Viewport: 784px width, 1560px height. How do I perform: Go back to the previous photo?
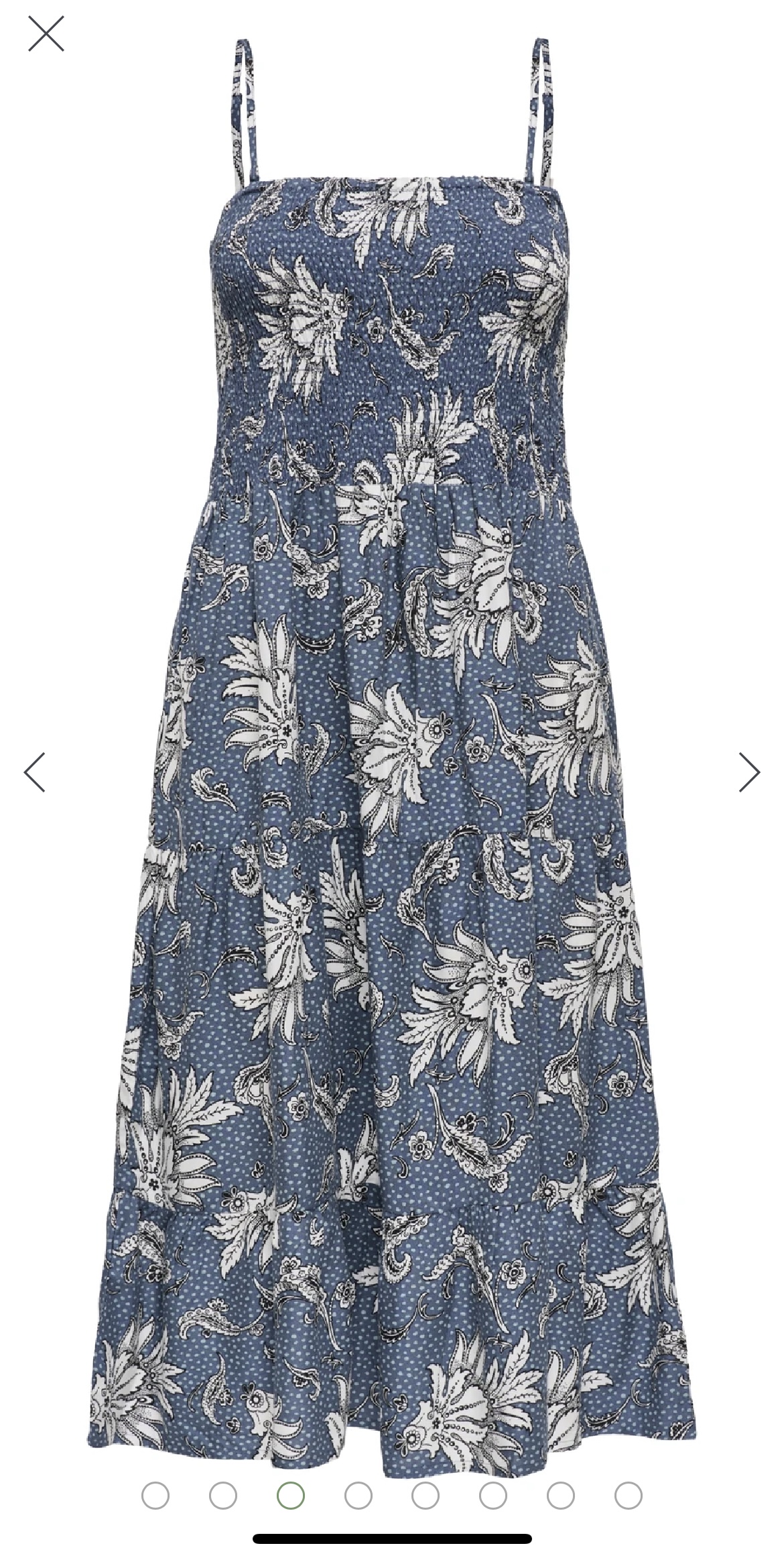(34, 772)
